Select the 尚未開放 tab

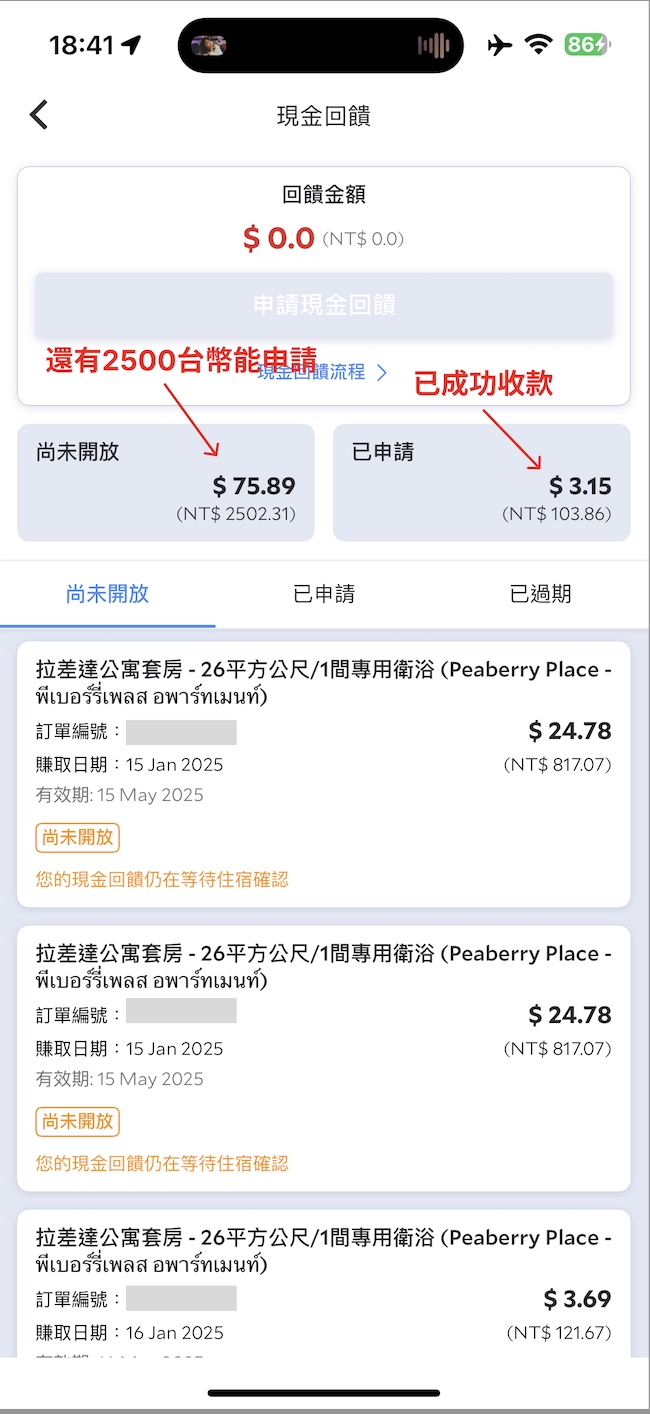[x=108, y=594]
